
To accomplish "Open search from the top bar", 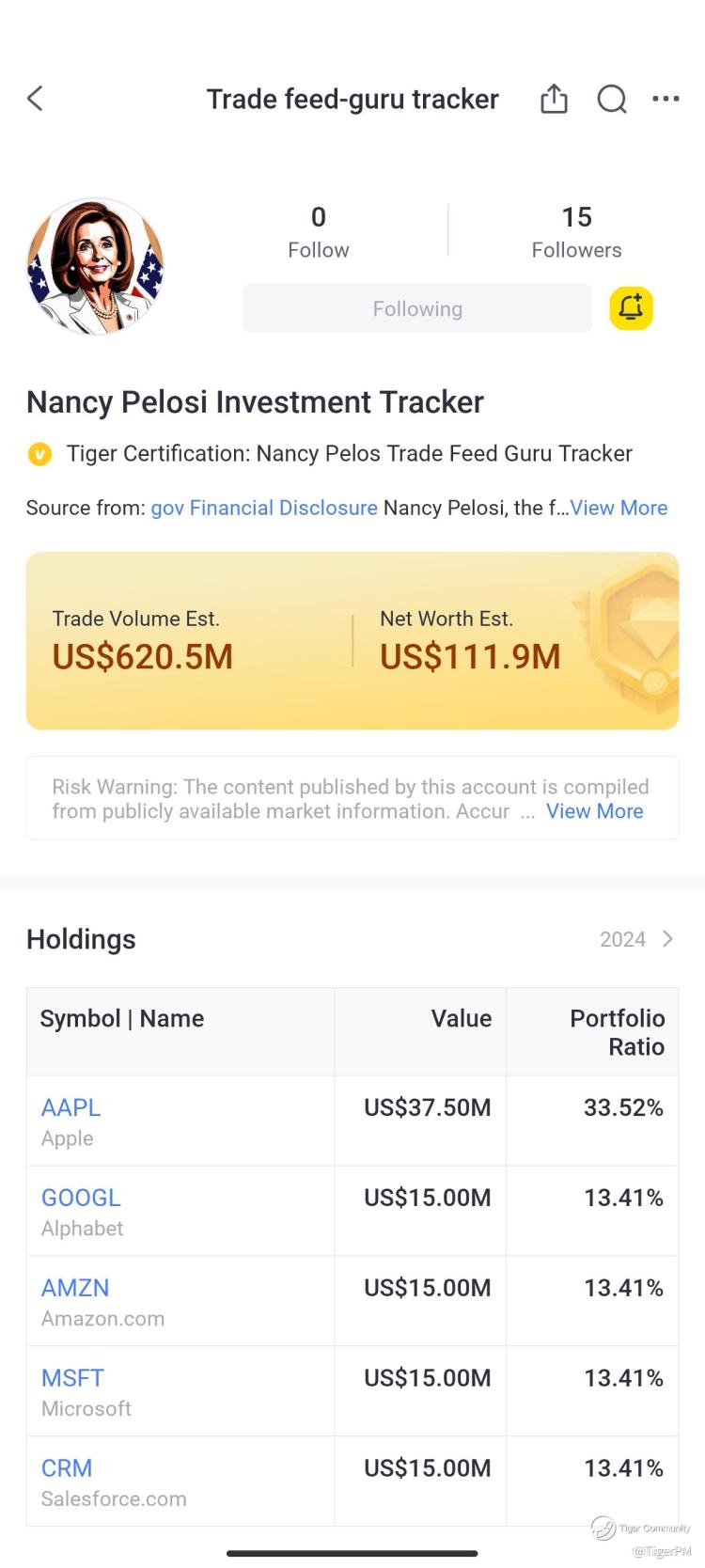I will pos(612,99).
